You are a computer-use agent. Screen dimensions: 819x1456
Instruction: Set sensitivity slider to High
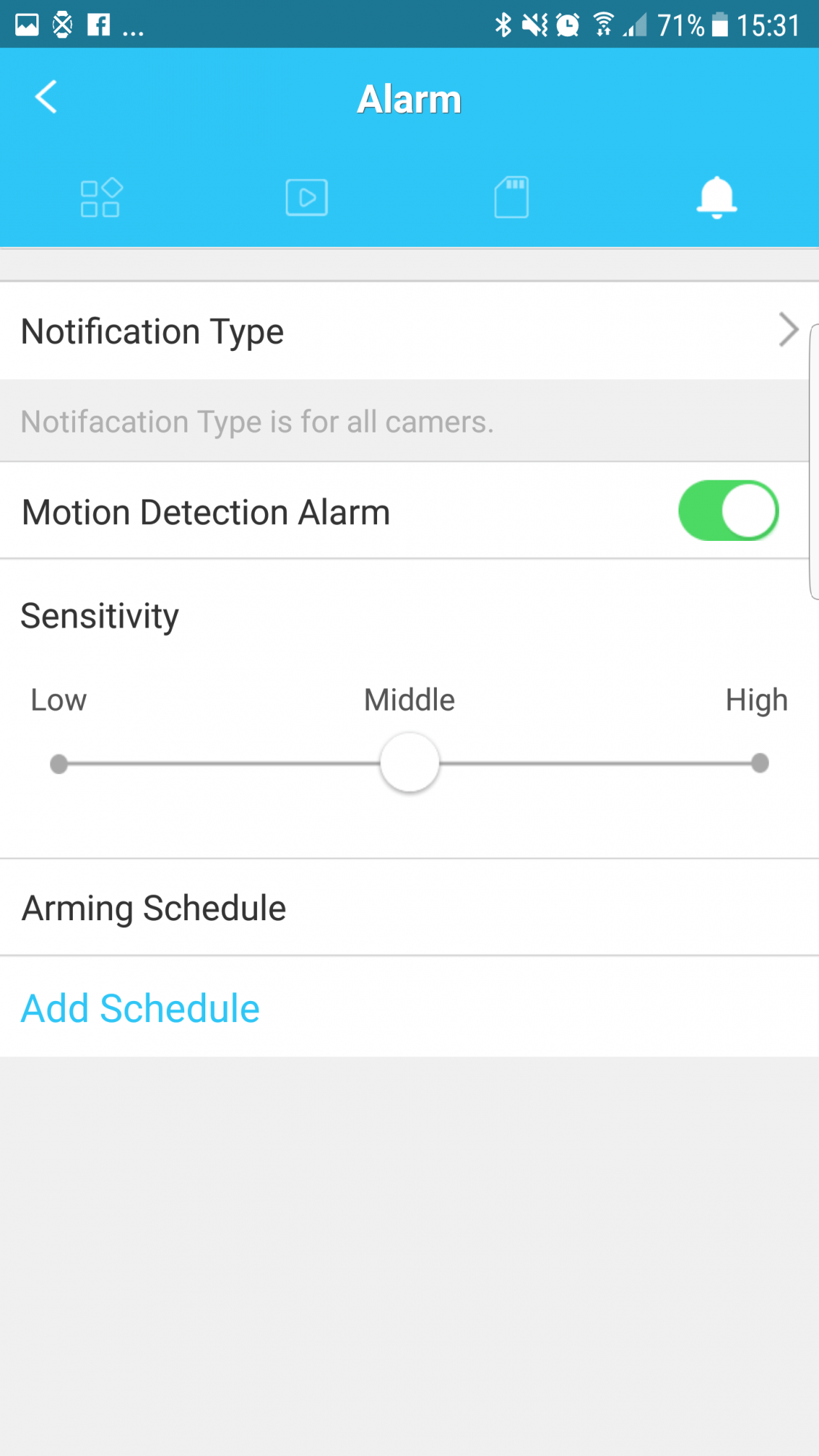click(x=759, y=764)
